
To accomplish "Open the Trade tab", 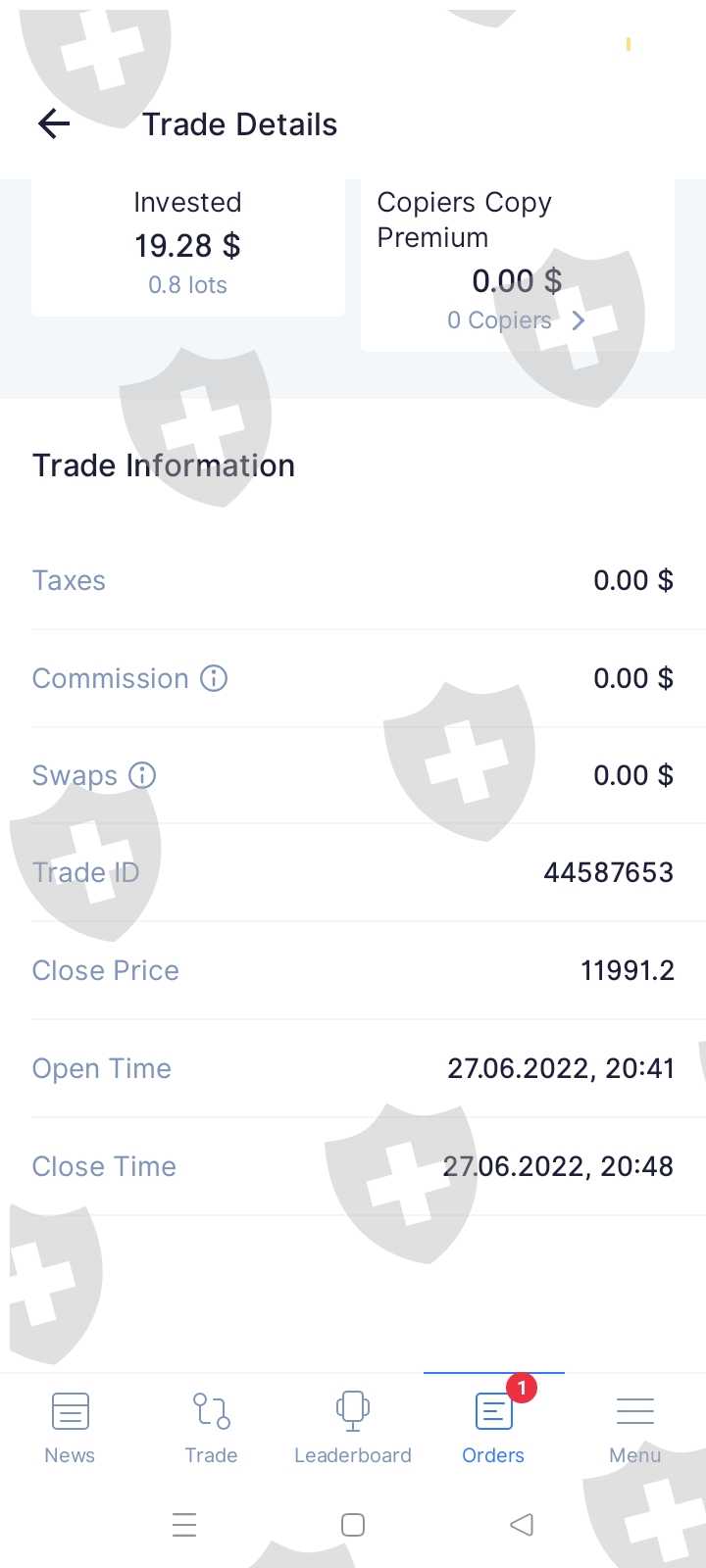I will [x=211, y=1427].
